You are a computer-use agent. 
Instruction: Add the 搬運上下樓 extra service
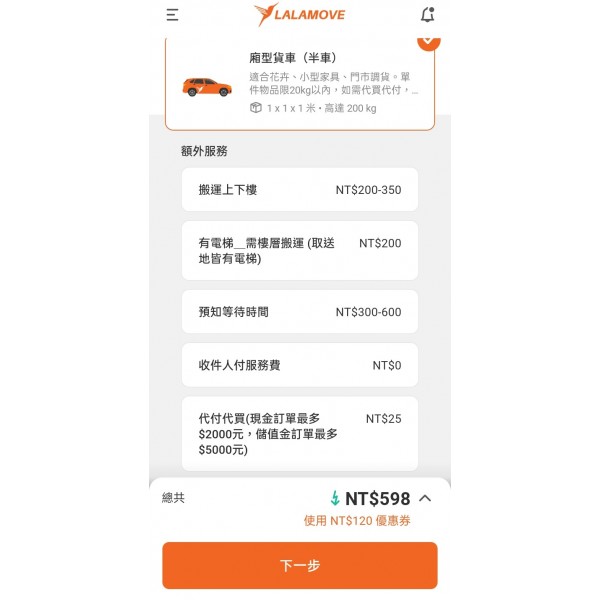[x=299, y=190]
